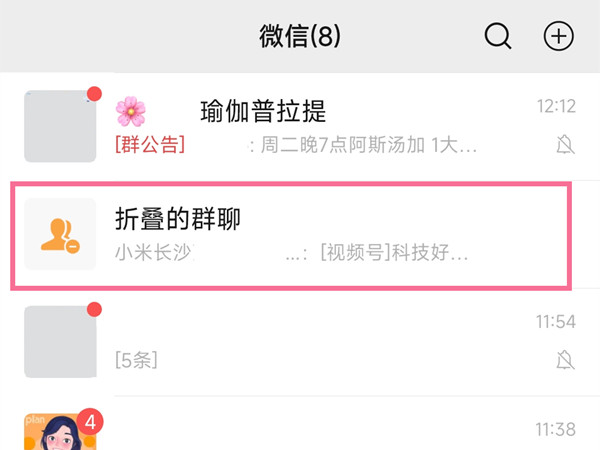Open the chat with 4 unread messages
The image size is (600, 450).
pyautogui.click(x=300, y=430)
